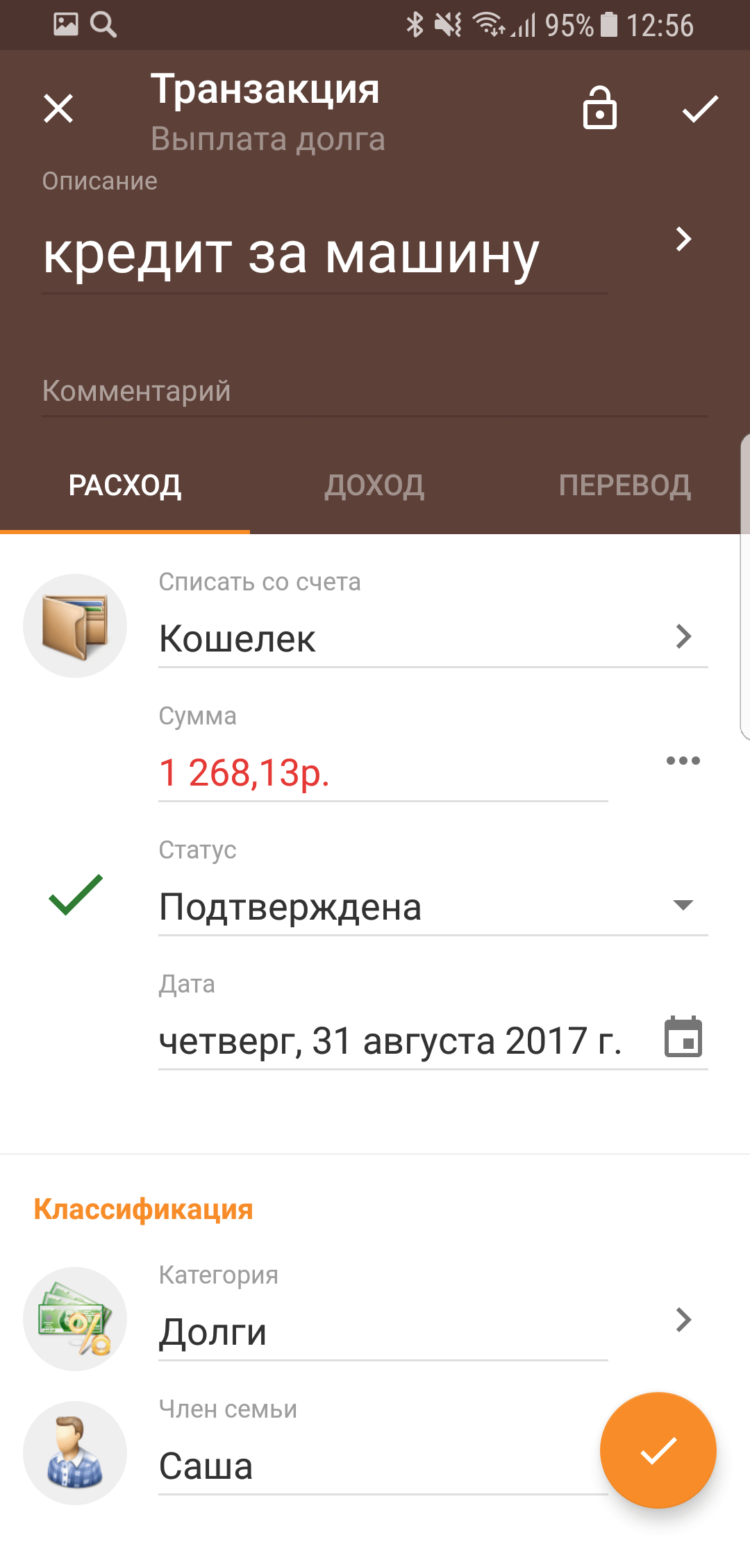The image size is (750, 1542).
Task: Tap the confirmed status check indicator
Action: (x=75, y=896)
